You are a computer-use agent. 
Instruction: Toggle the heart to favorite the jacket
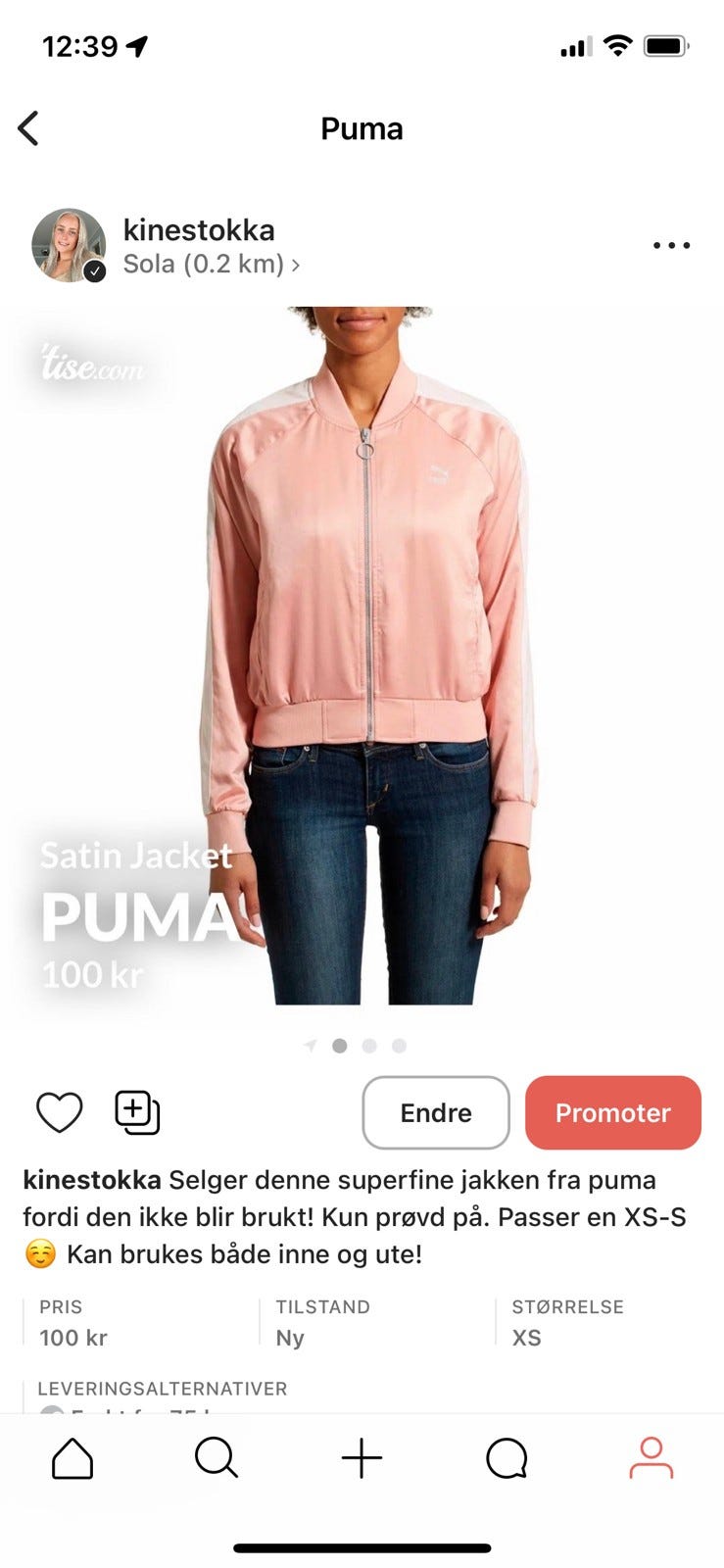tap(60, 1112)
